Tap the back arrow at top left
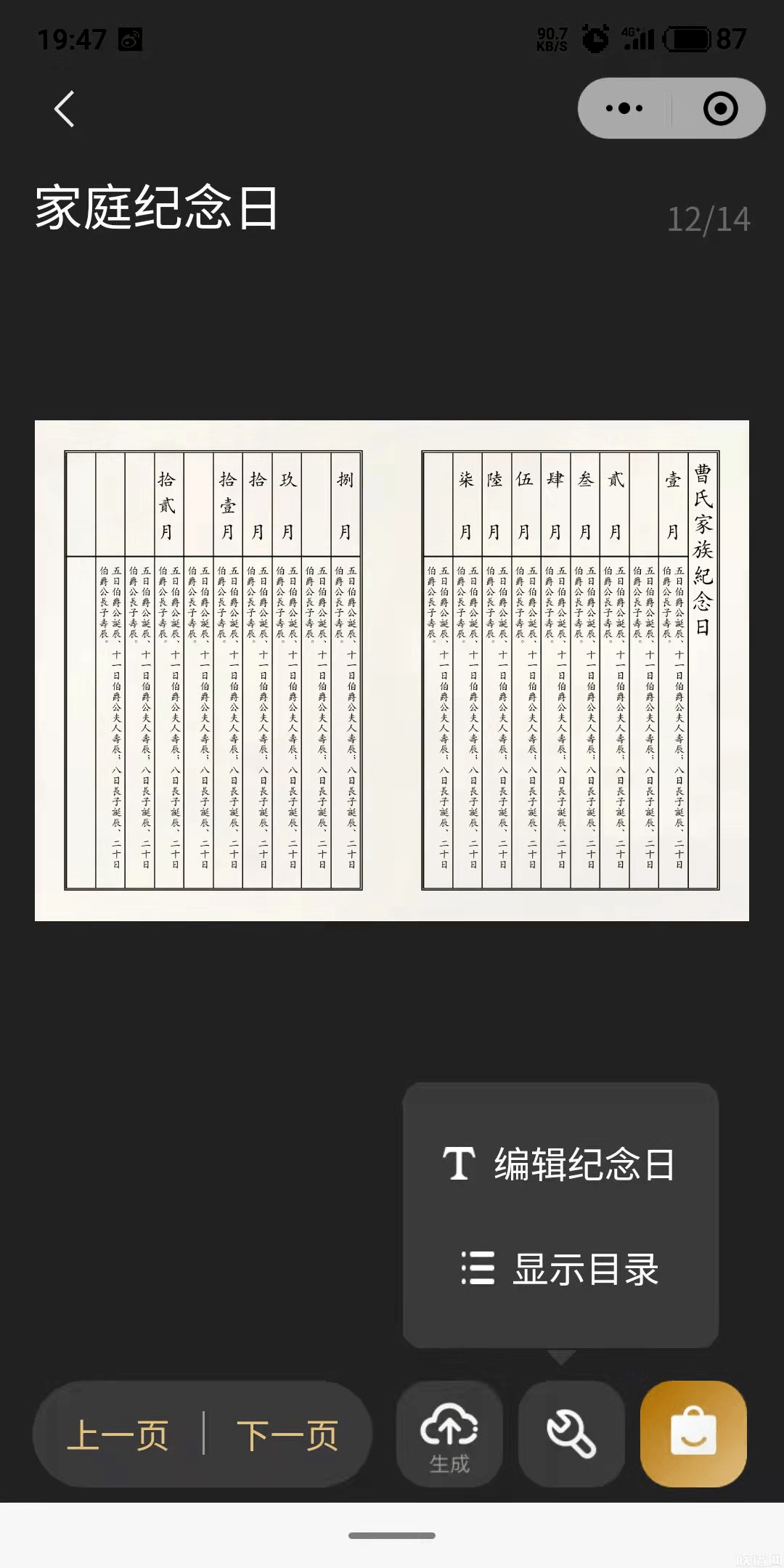The image size is (784, 1568). 64,107
